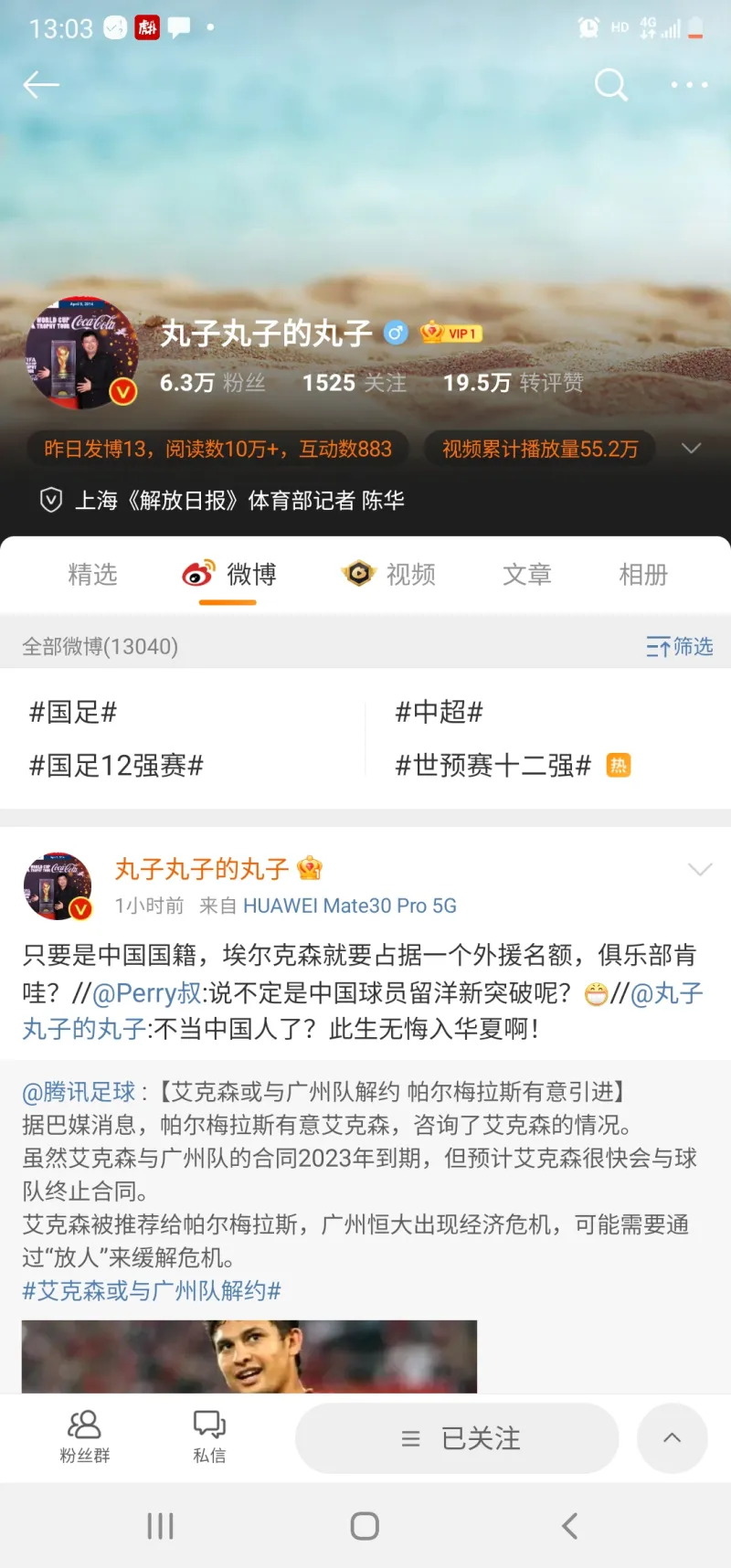Open the profile avatar photo

coord(82,354)
